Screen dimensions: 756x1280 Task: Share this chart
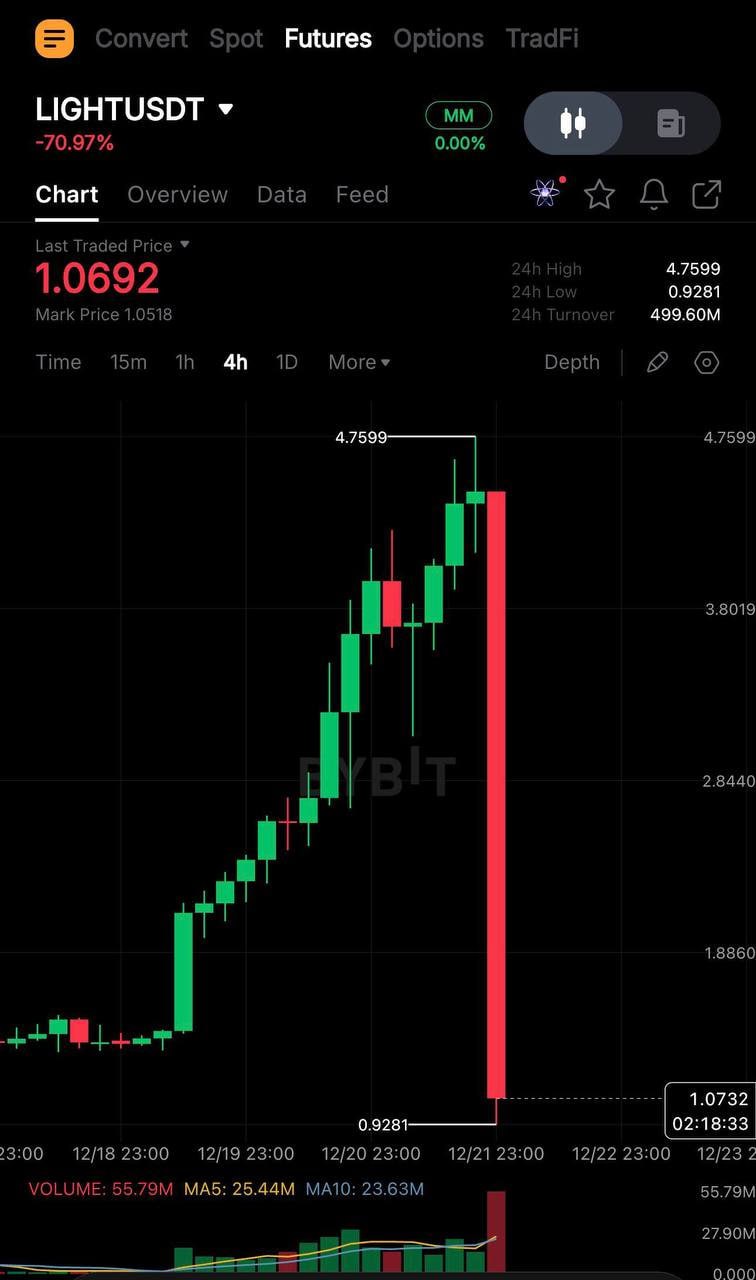[x=707, y=194]
